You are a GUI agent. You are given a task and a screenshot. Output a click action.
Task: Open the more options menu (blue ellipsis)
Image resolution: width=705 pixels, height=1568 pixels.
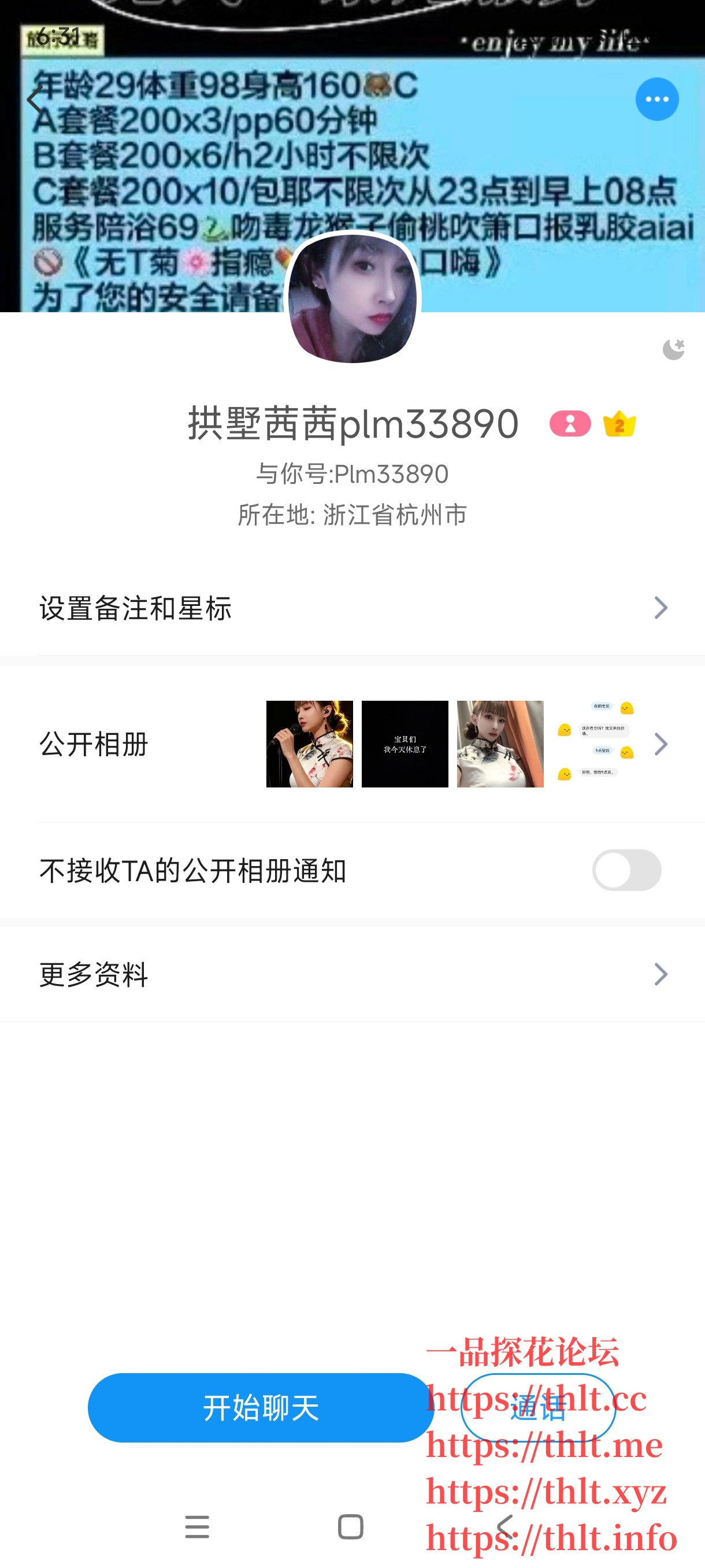coord(656,99)
